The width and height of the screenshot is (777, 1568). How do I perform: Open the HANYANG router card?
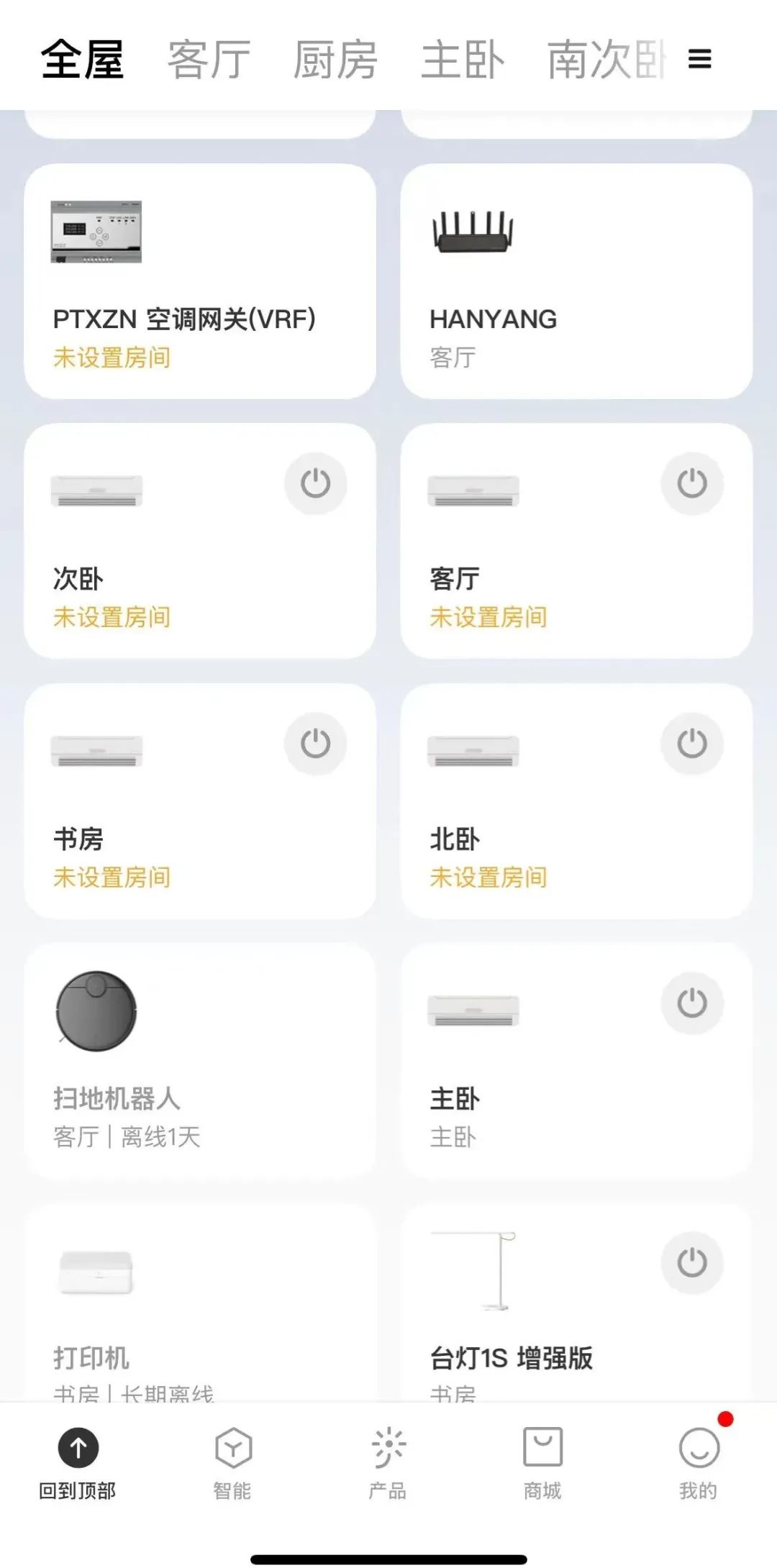click(576, 281)
